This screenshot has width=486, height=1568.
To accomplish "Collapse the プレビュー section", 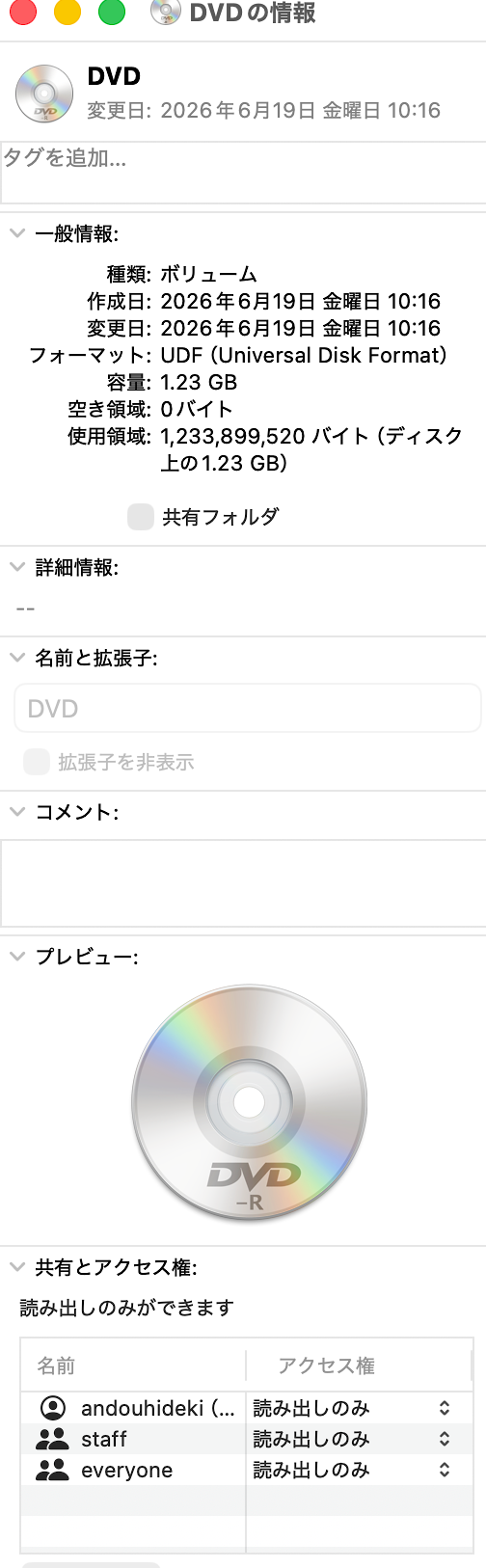I will 16,957.
